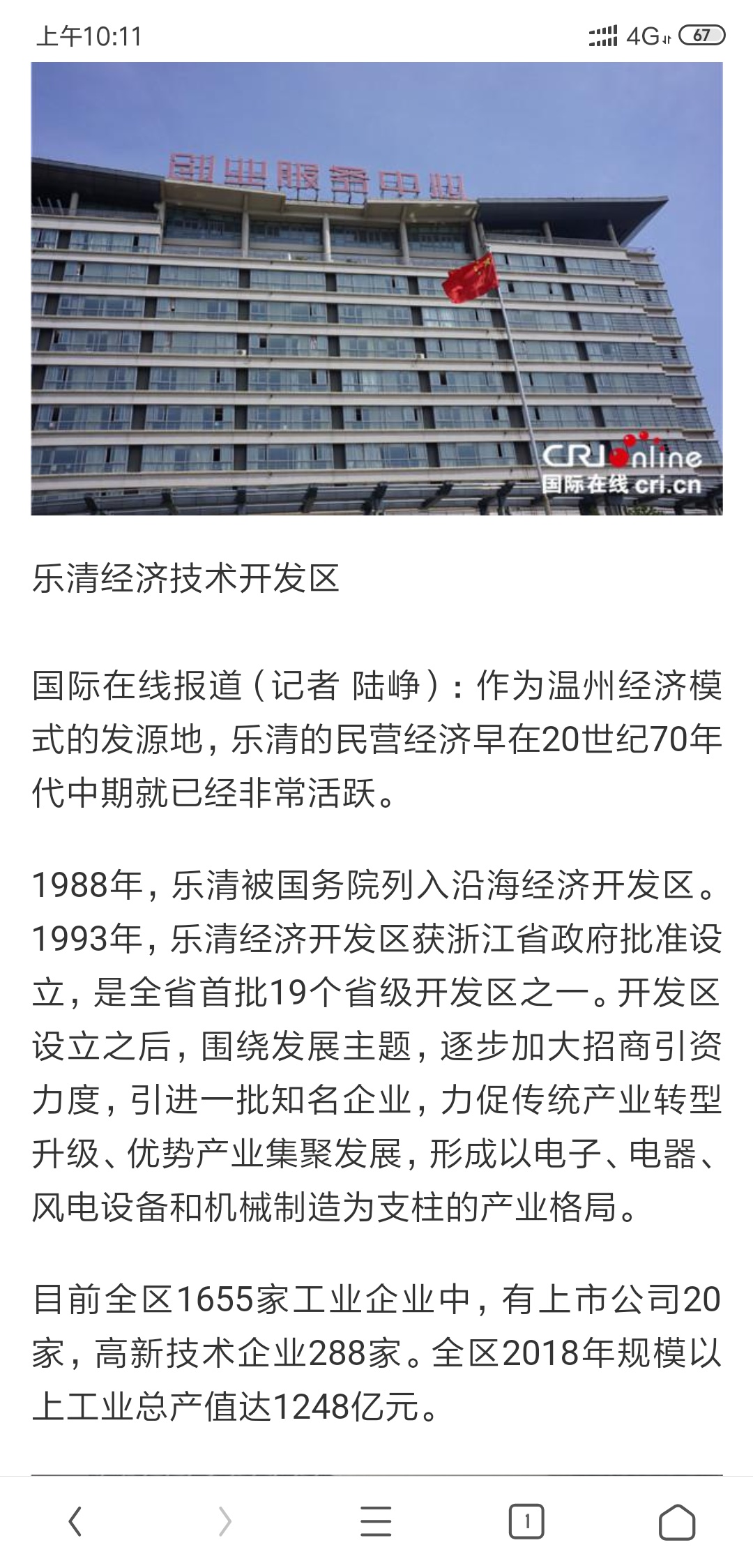The width and height of the screenshot is (753, 1568).
Task: View the building photo full size
Action: (x=376, y=288)
